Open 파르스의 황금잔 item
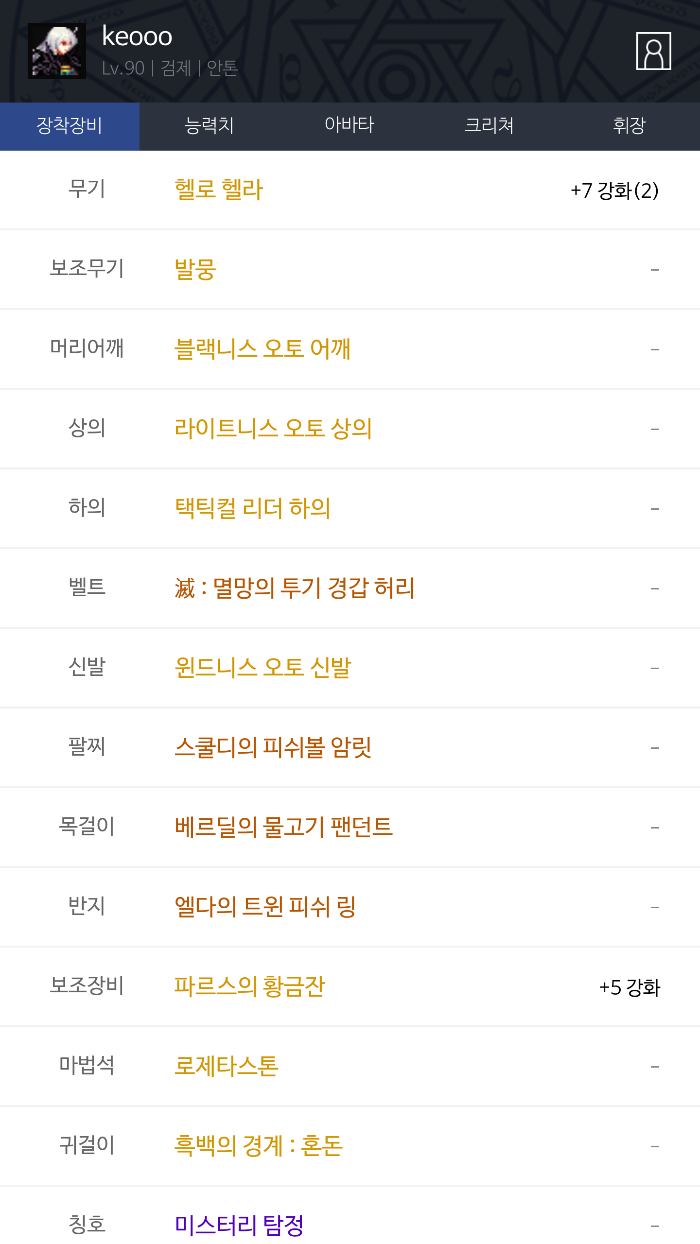700x1244 pixels. pyautogui.click(x=250, y=986)
